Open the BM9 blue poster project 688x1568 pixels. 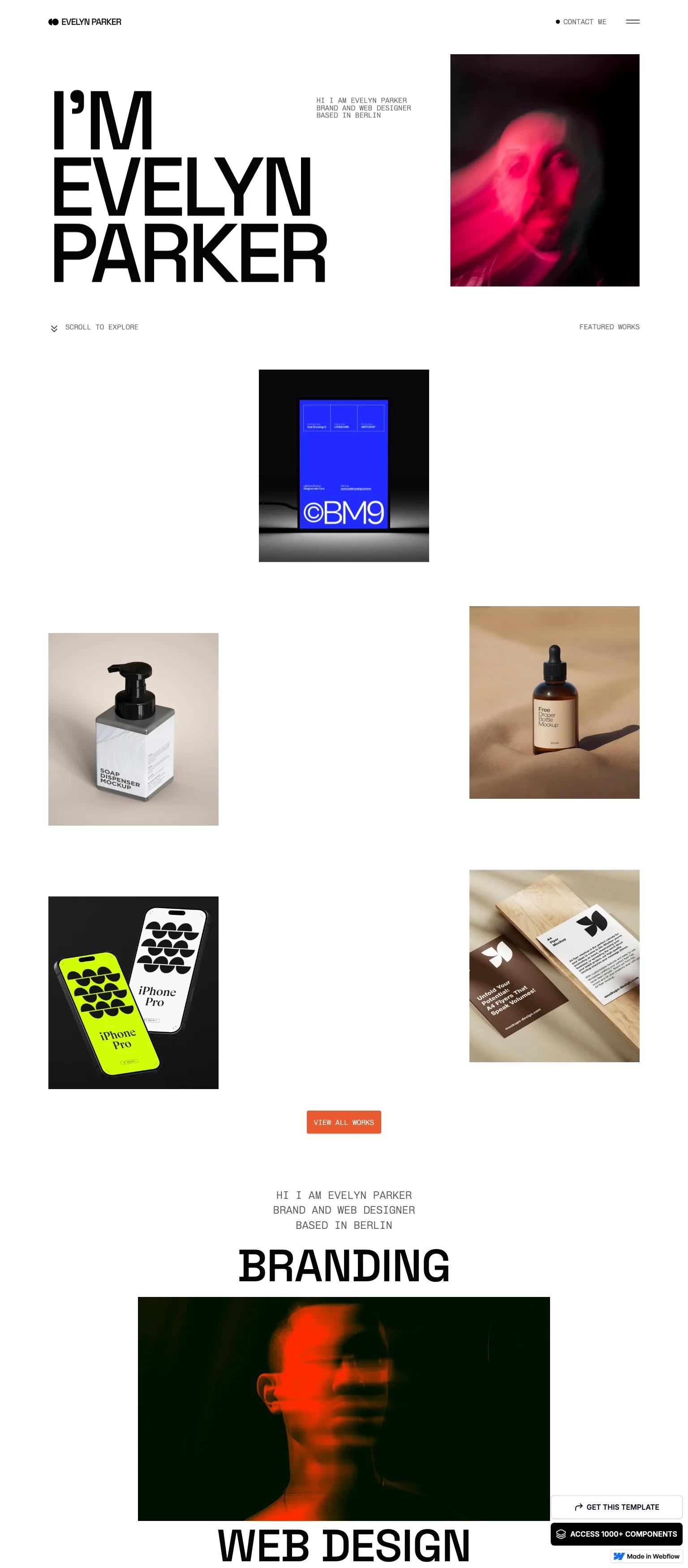tap(344, 465)
